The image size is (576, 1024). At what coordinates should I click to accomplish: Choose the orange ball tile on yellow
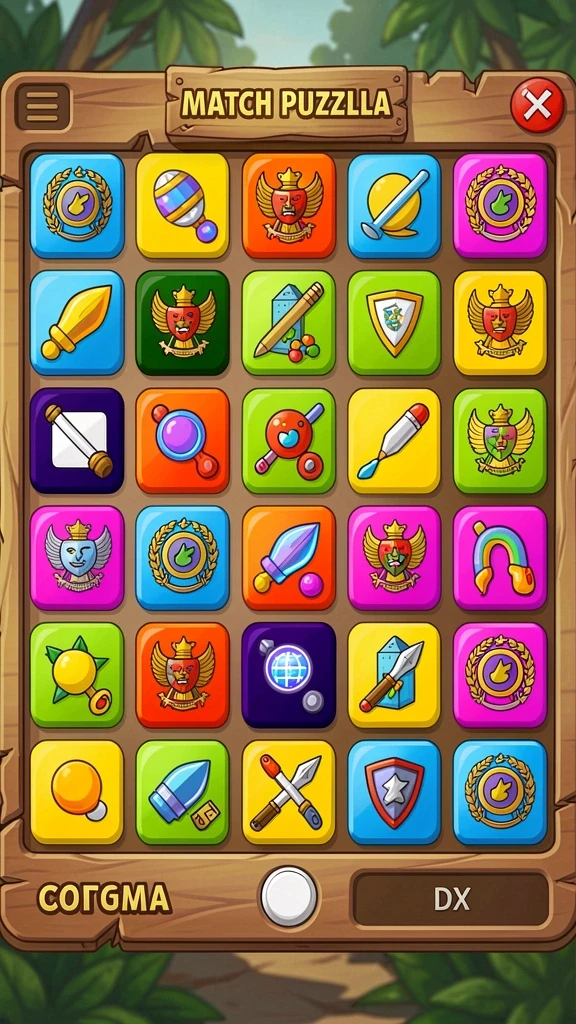click(x=77, y=792)
